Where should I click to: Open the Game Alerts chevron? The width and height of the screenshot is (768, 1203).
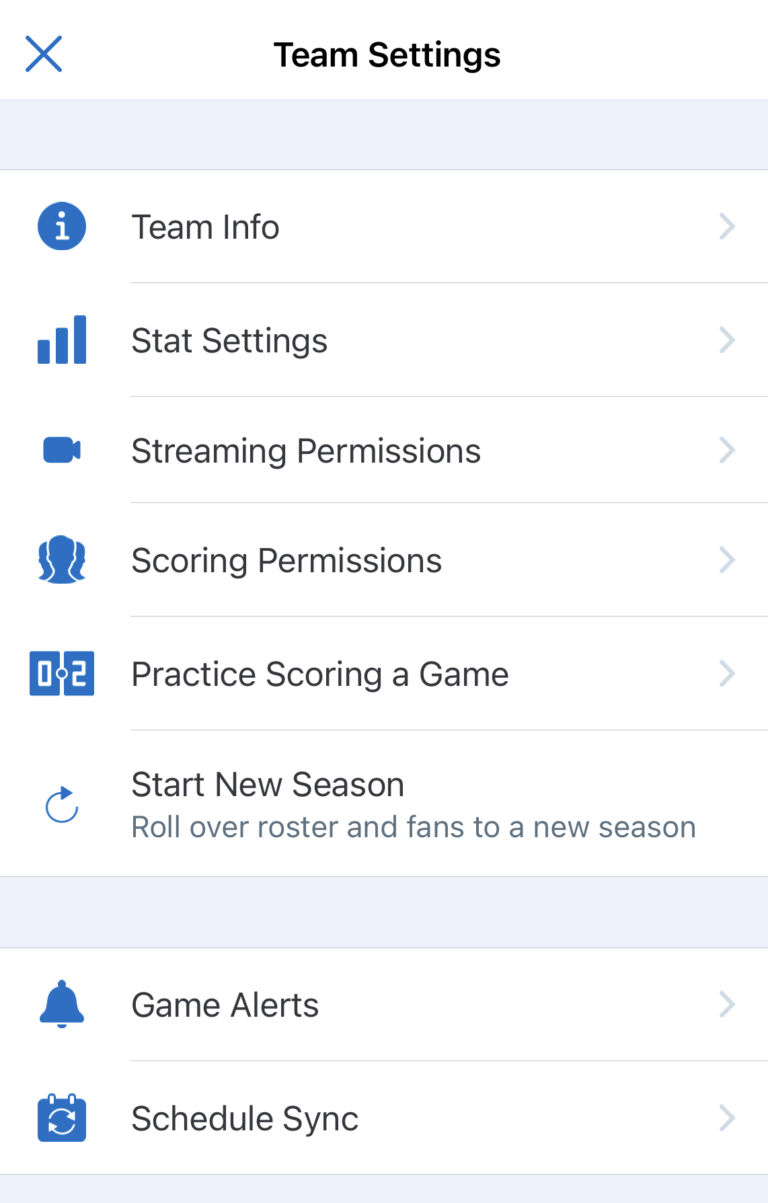[727, 1004]
